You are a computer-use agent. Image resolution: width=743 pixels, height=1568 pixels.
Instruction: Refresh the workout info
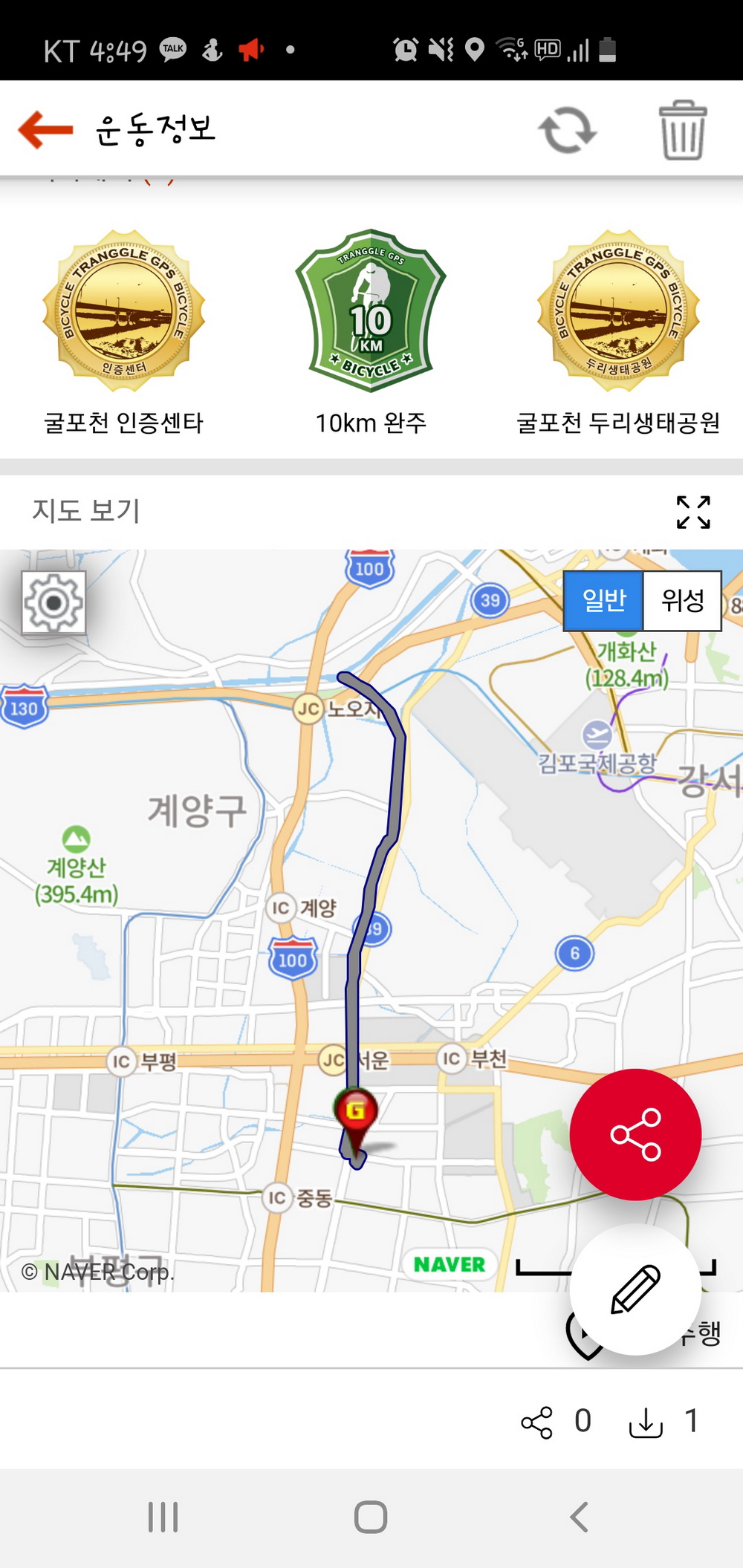567,131
